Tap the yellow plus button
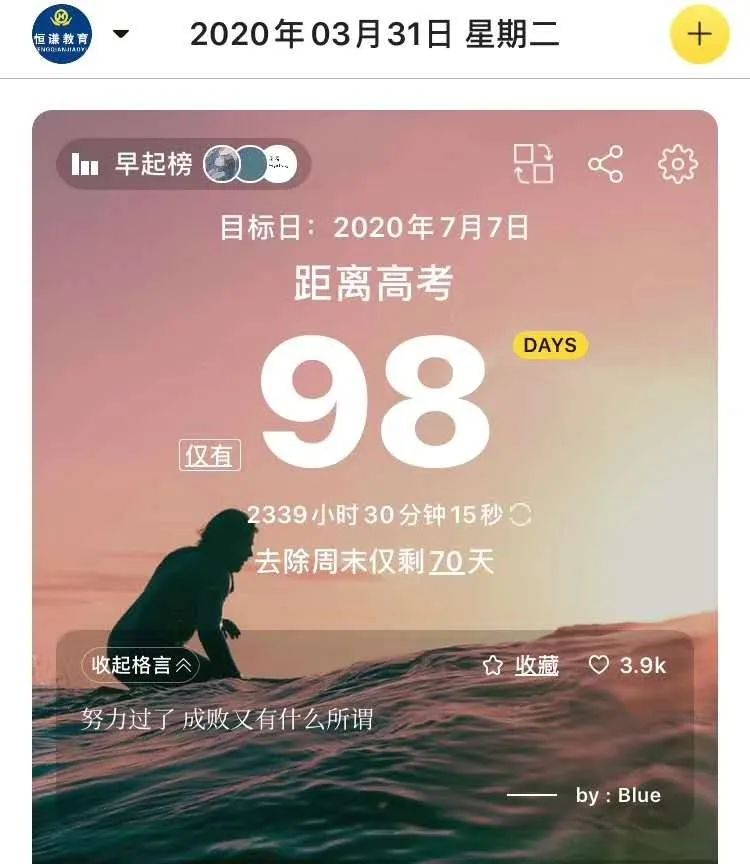Viewport: 750px width, 864px height. pos(699,34)
